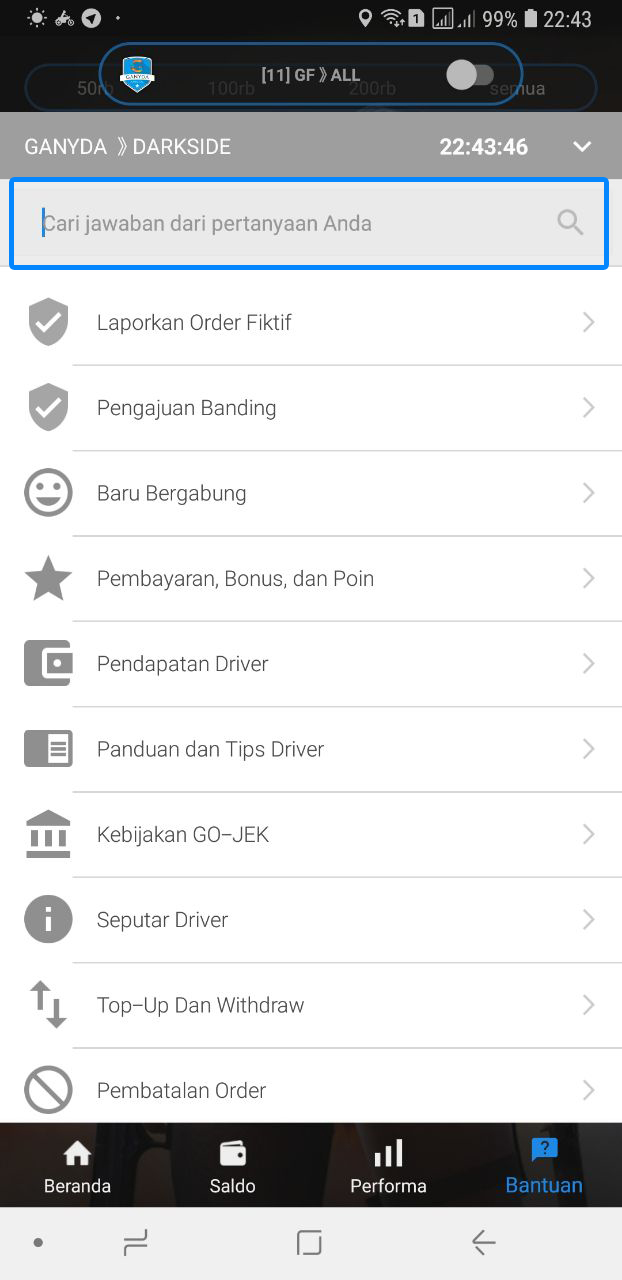Open Top-Up Dan Withdraw help
The image size is (622, 1280).
click(x=310, y=1005)
